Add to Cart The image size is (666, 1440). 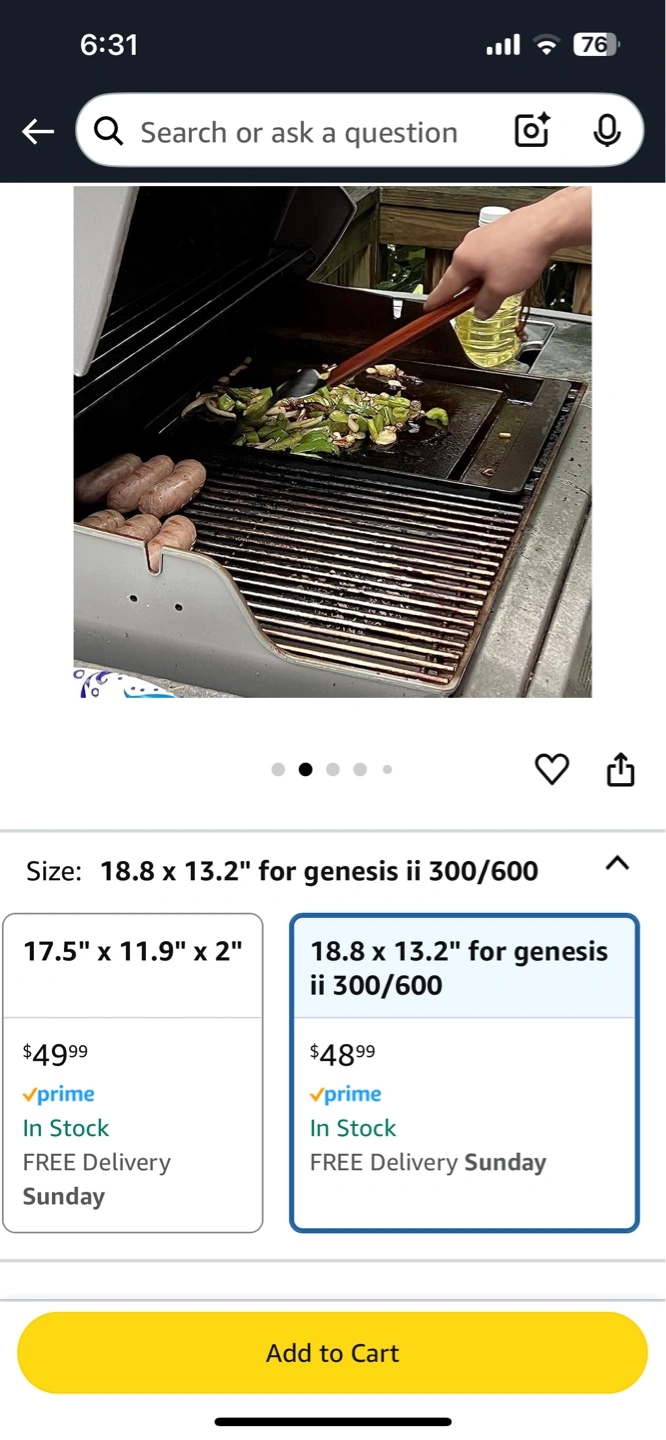(333, 1353)
